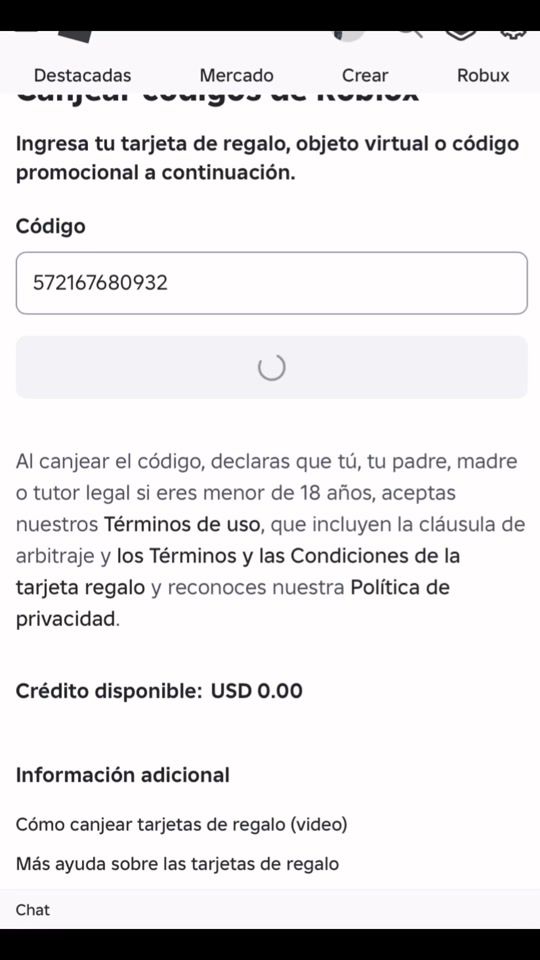
Task: Open the Chat panel
Action: pos(33,910)
